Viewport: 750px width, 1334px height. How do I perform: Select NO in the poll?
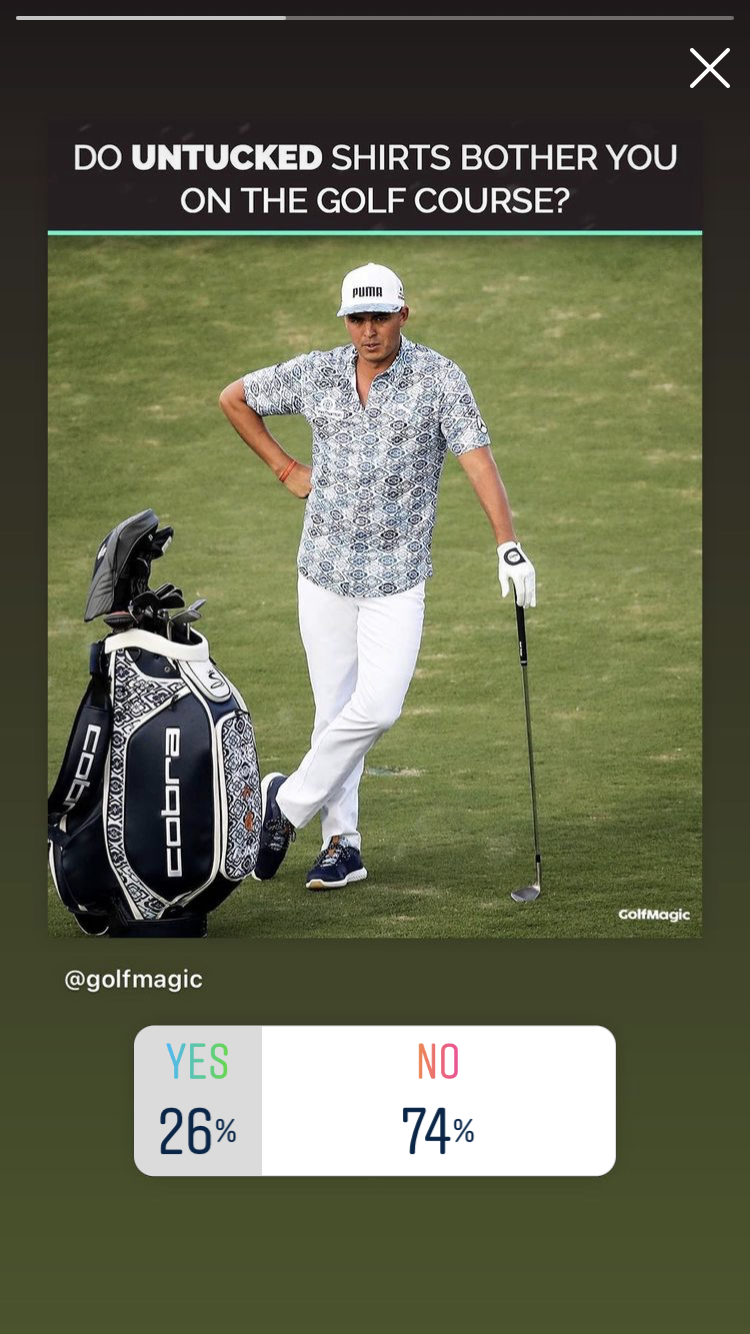(438, 1100)
